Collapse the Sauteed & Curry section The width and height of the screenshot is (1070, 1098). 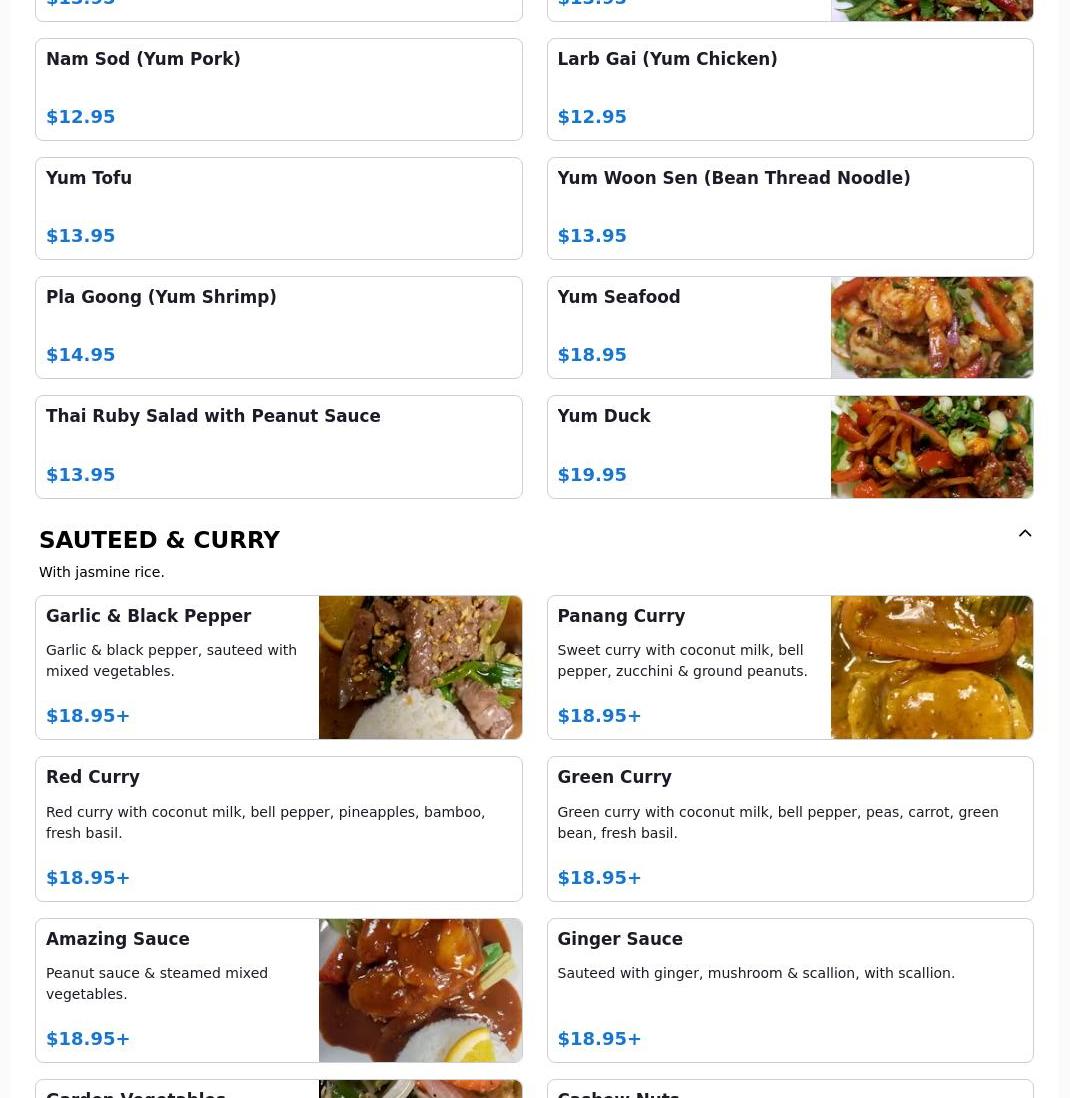click(x=1024, y=534)
